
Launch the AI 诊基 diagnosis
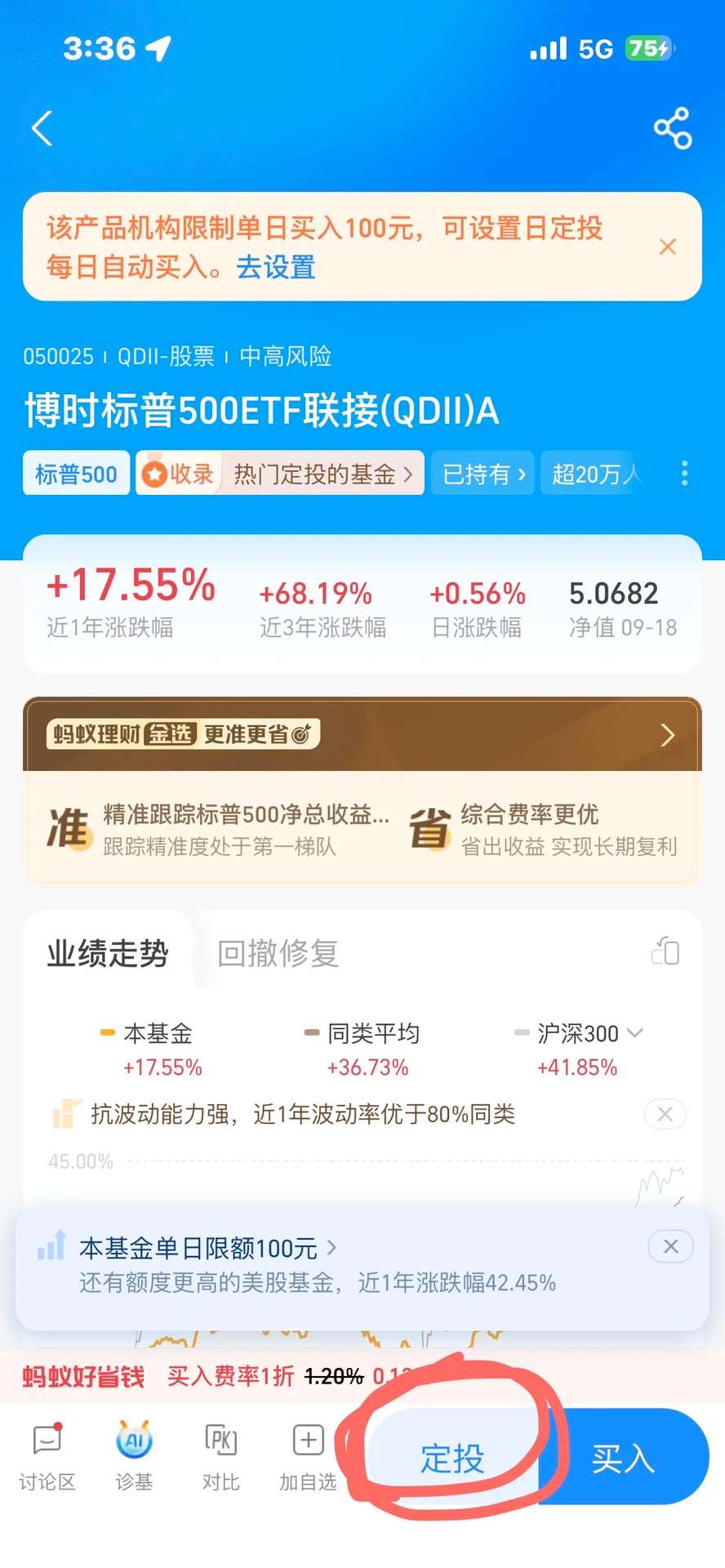coord(134,1459)
